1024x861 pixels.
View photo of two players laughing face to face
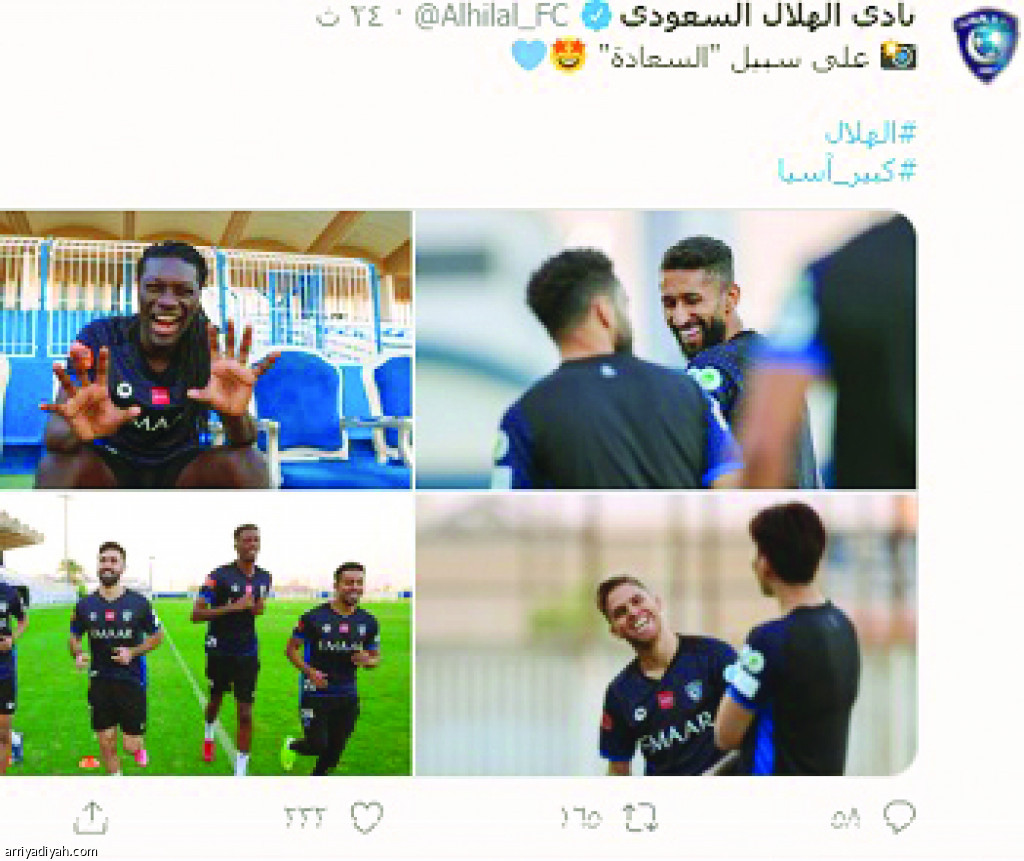click(665, 350)
